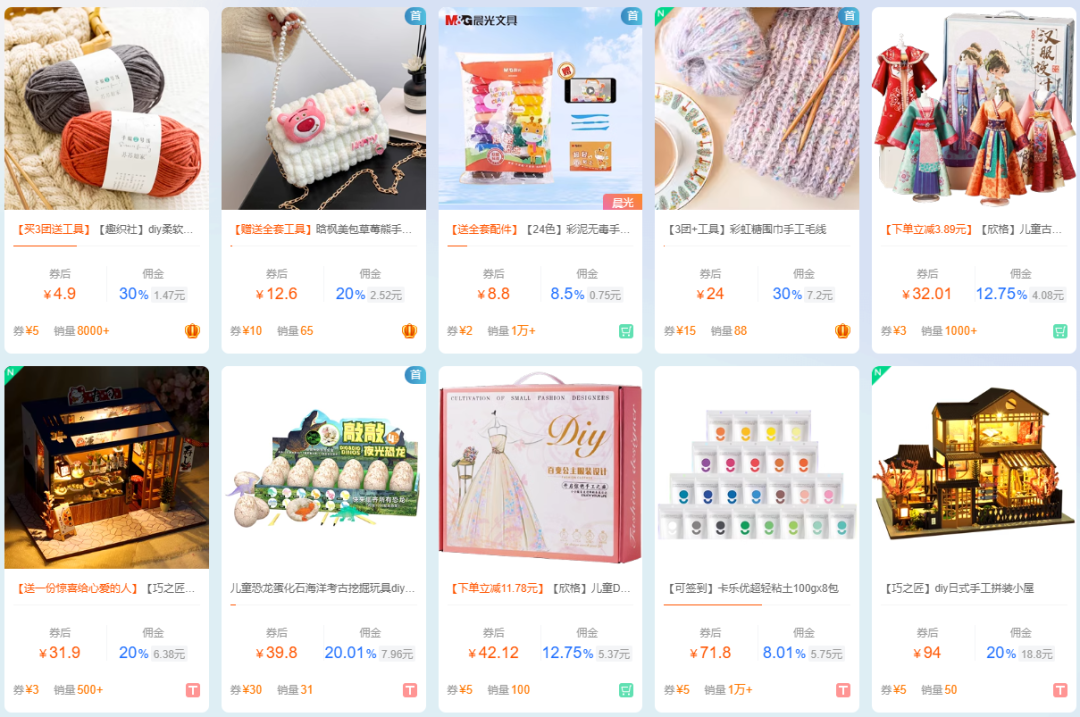Open the 晗枫美包草莓熊 handbag product card
This screenshot has height=717, width=1080.
(323, 110)
